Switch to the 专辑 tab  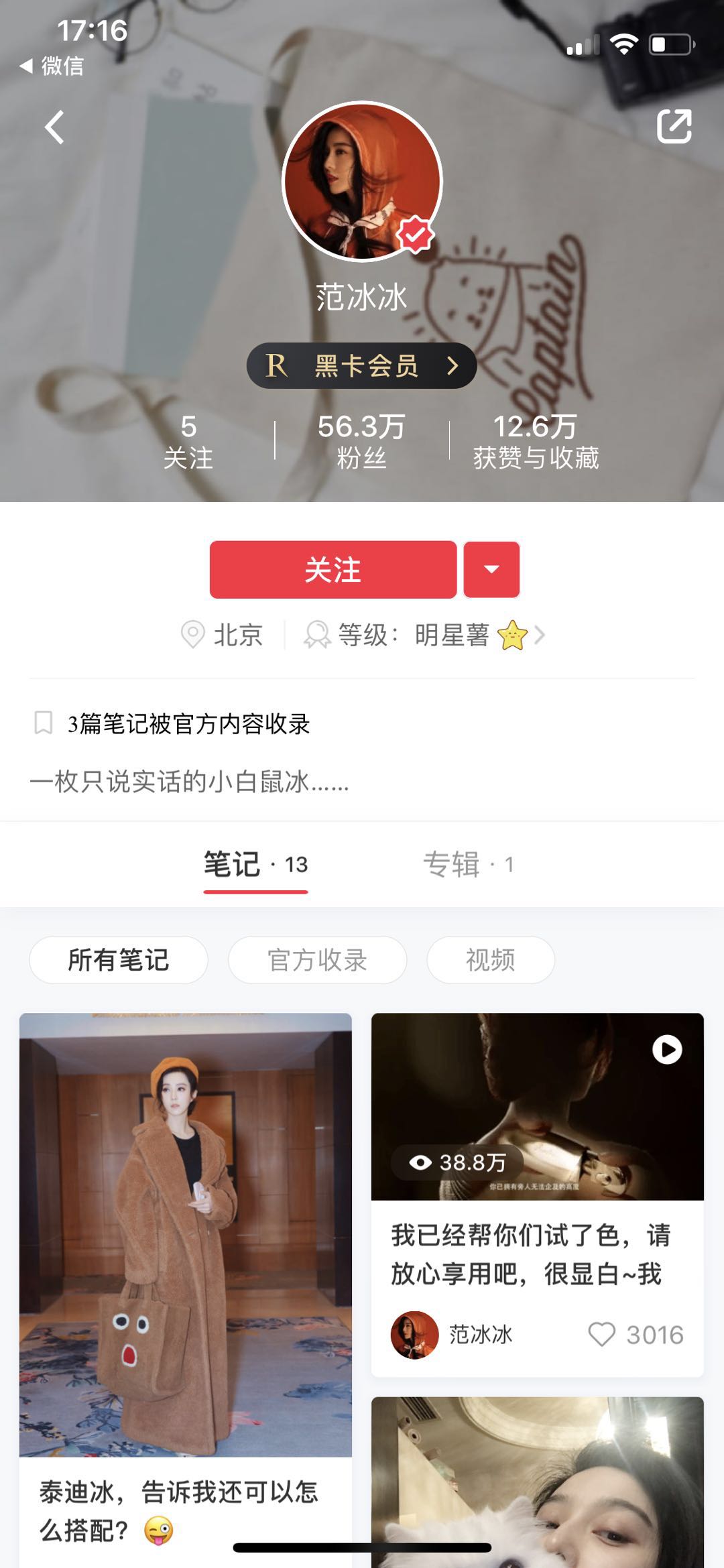coord(469,864)
